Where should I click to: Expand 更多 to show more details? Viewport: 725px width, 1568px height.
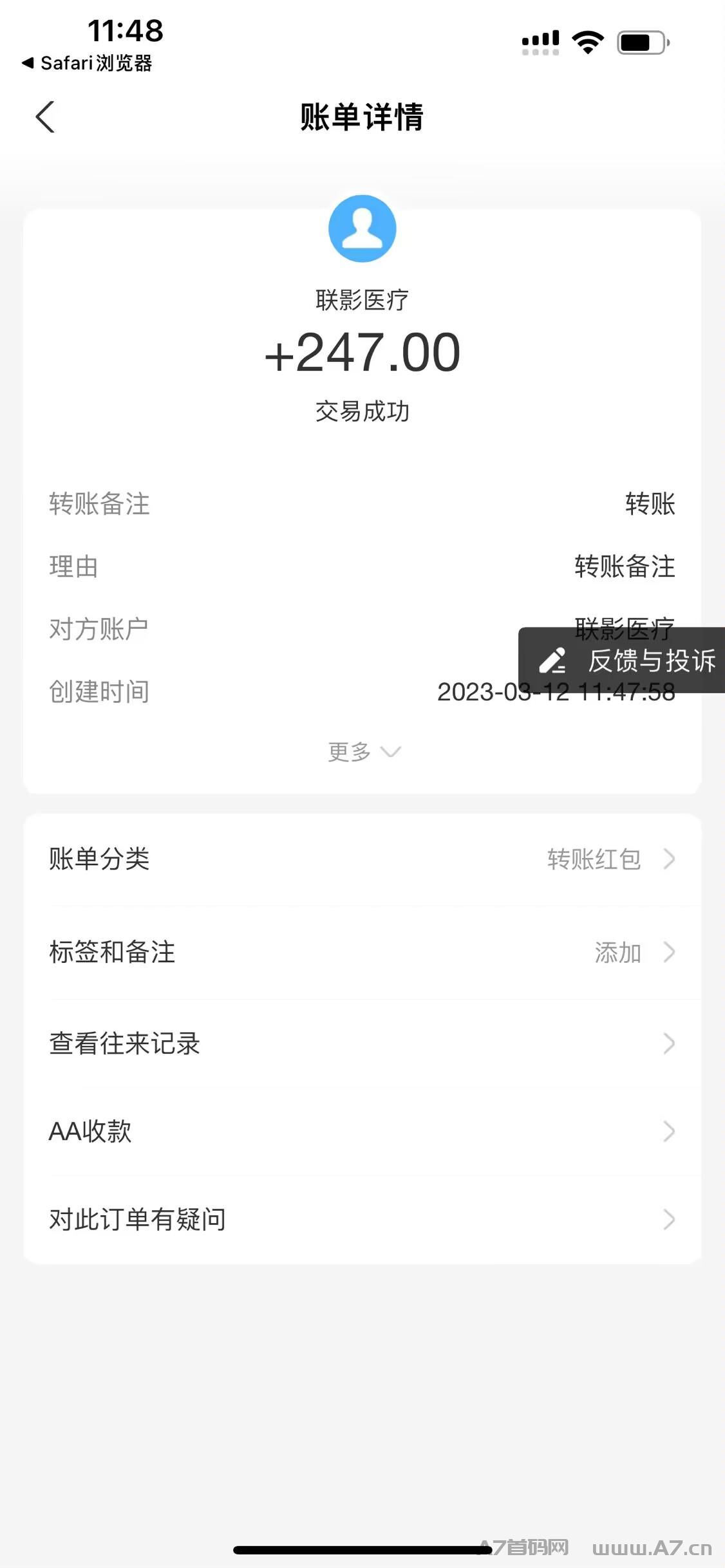[x=363, y=752]
